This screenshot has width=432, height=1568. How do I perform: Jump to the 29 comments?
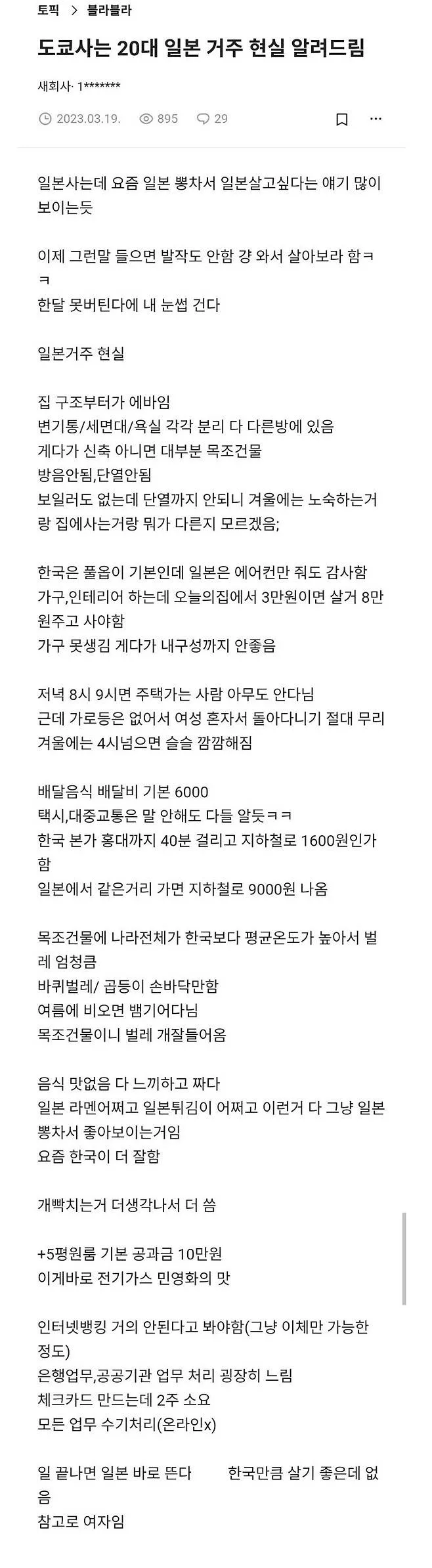tap(212, 119)
